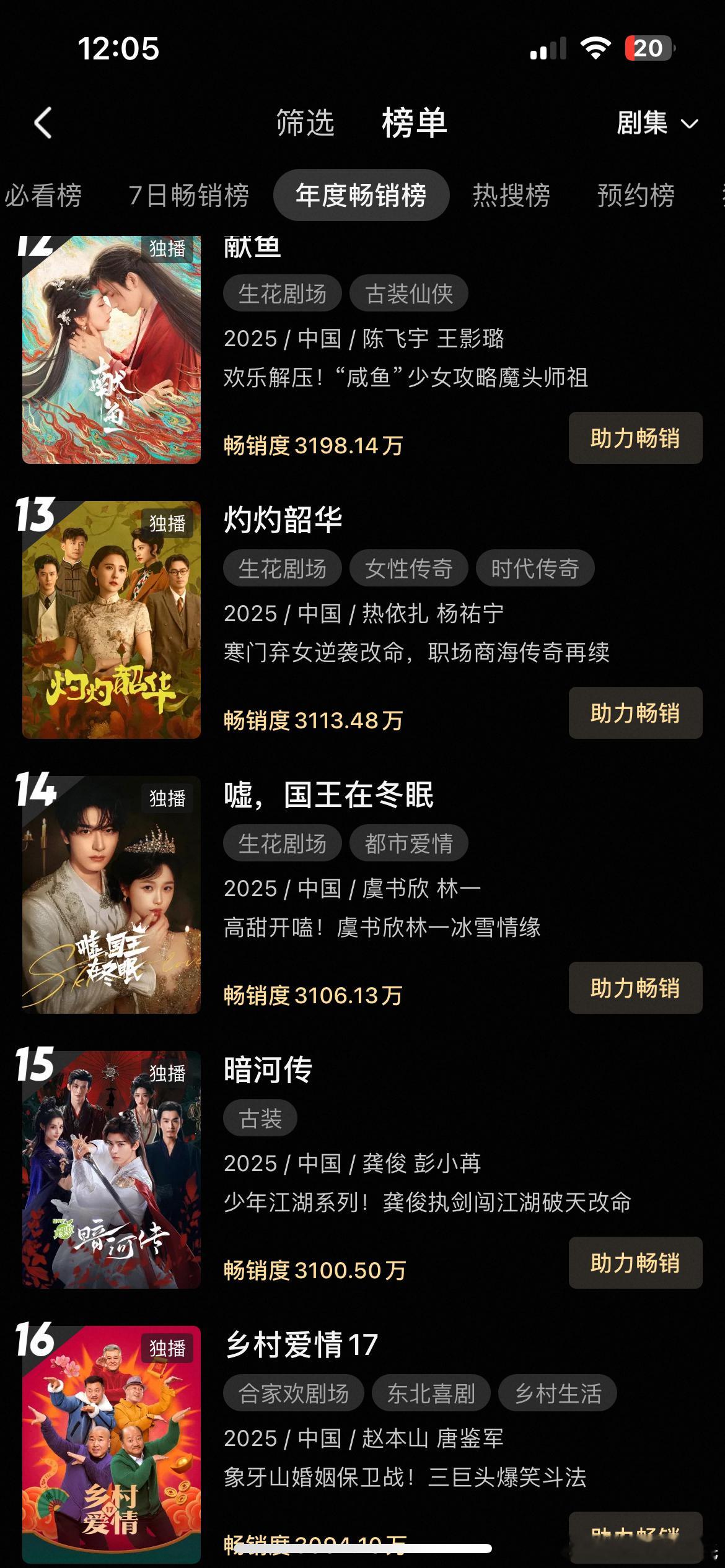Switch to the 筛选 tab
Image resolution: width=725 pixels, height=1568 pixels.
click(305, 123)
